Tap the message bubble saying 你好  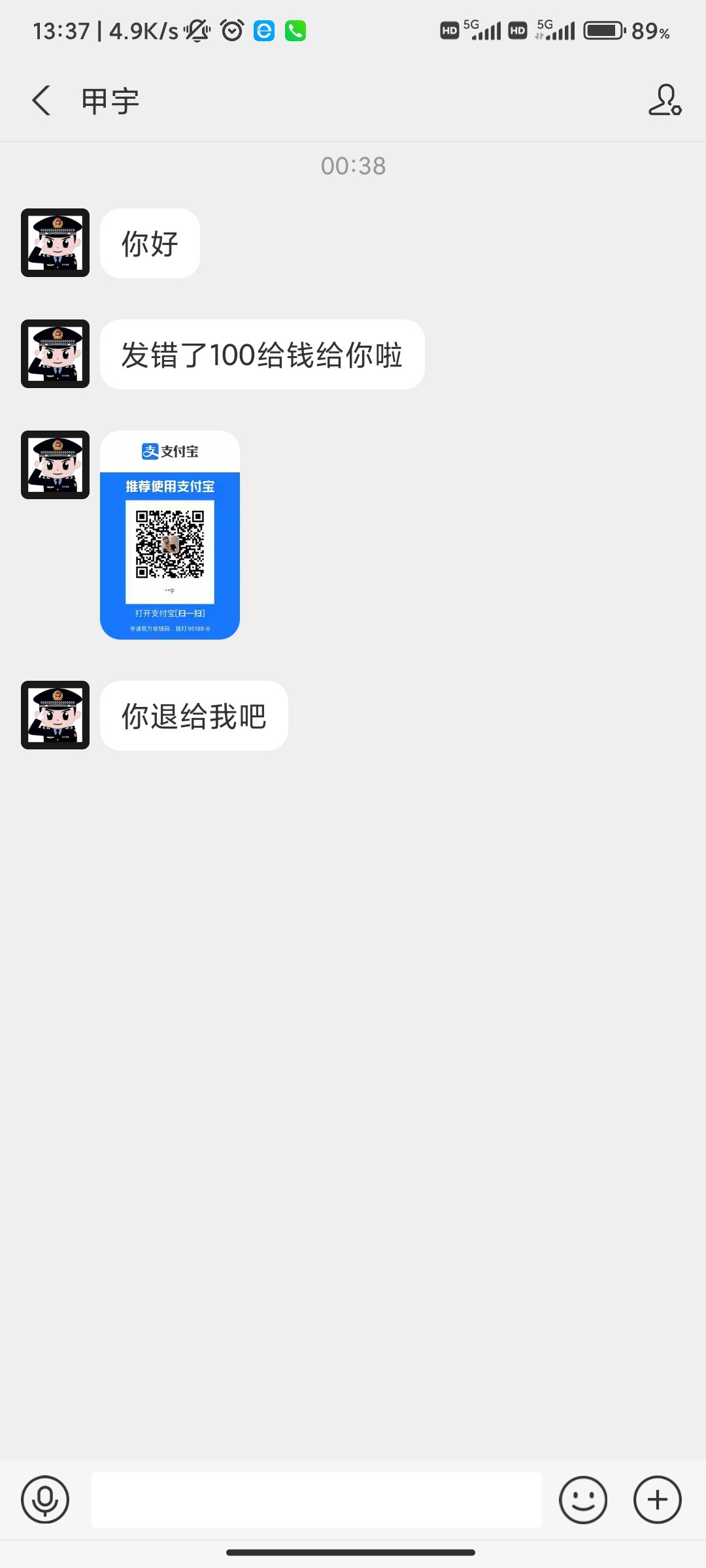(149, 242)
